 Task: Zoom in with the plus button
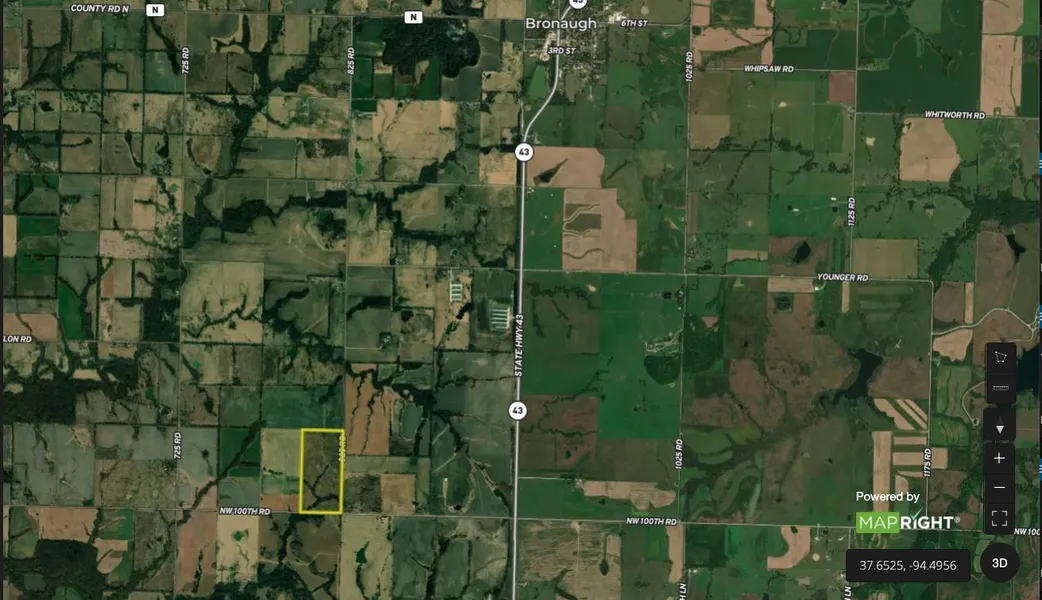pyautogui.click(x=1000, y=459)
